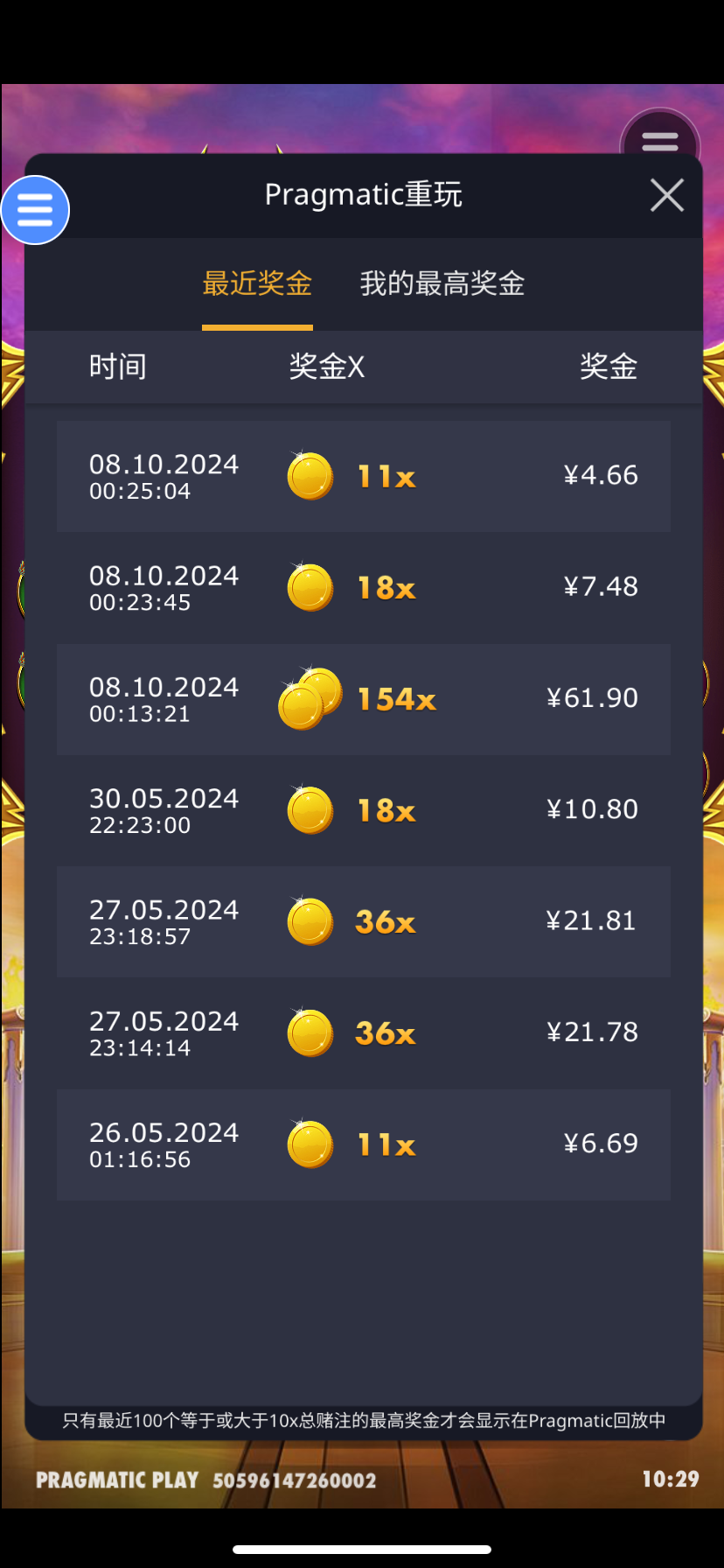Viewport: 724px width, 1568px height.
Task: Open the blue floating menu button
Action: coord(35,210)
